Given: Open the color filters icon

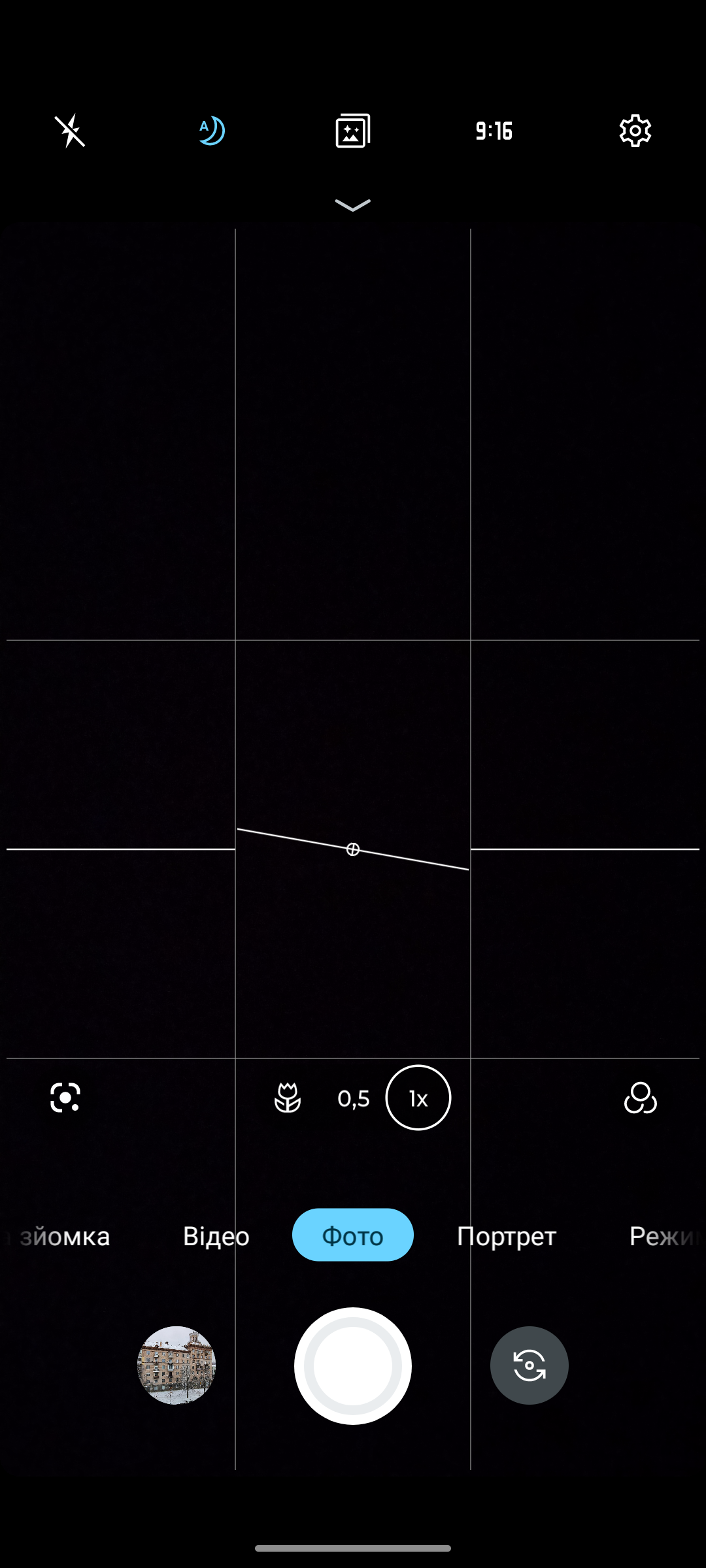Looking at the screenshot, I should [640, 1098].
